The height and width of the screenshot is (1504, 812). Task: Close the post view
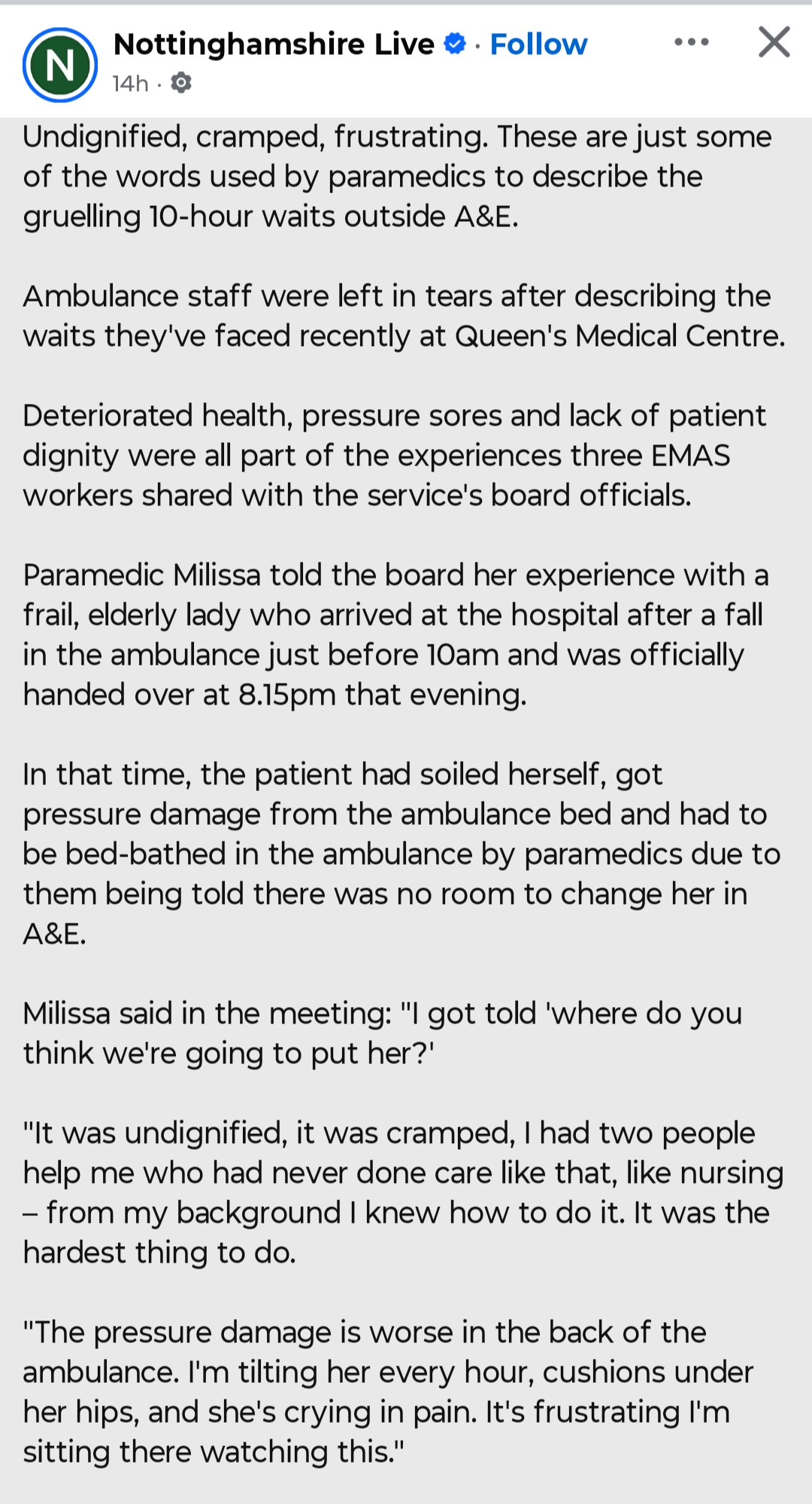(774, 42)
